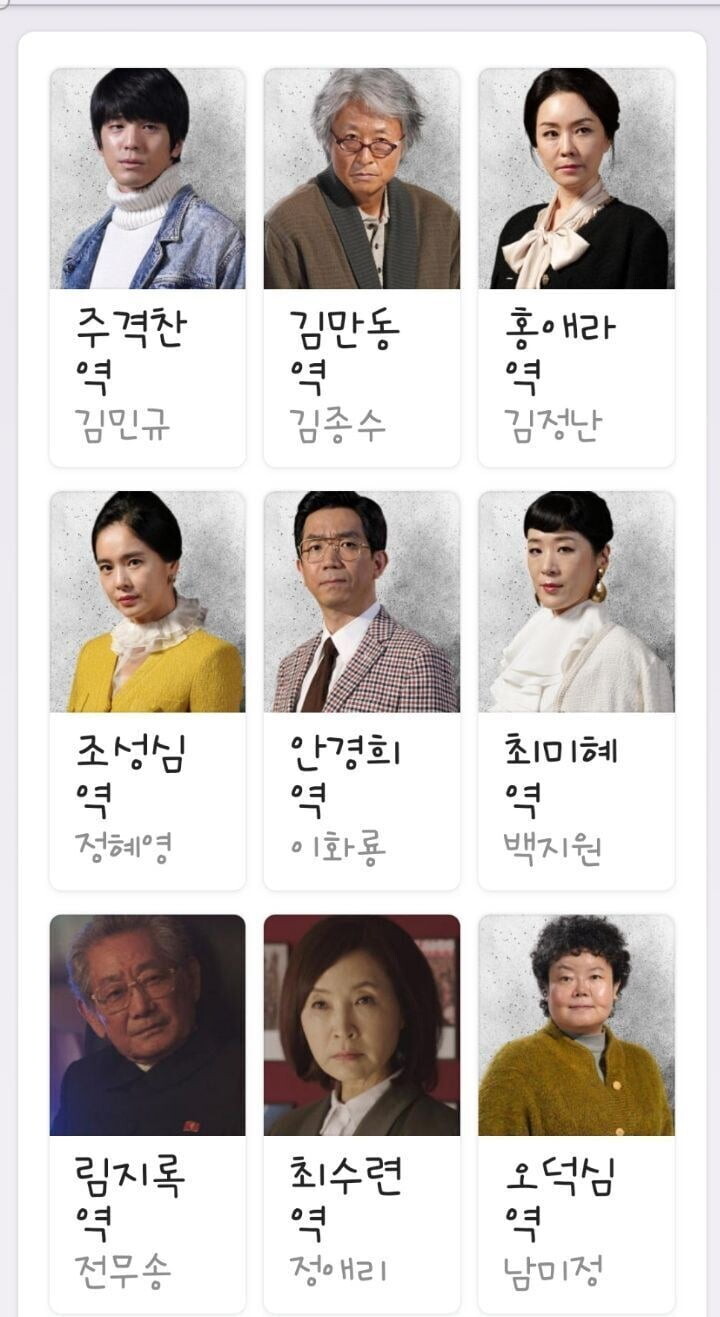The image size is (720, 1317).
Task: View the 최수련 역 정애리 cast card
Action: [x=362, y=1113]
